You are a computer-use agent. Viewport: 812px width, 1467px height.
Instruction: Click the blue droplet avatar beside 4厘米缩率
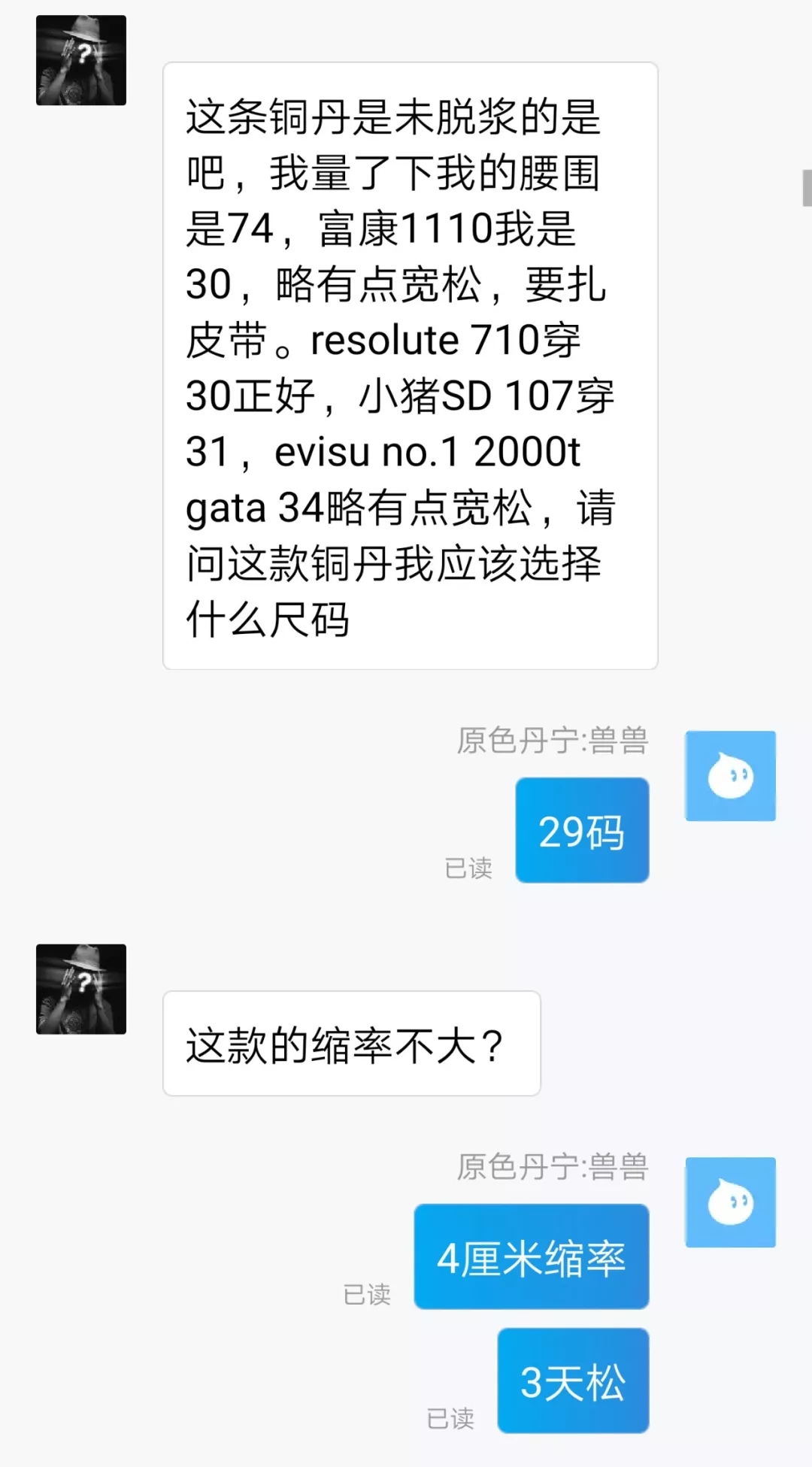click(730, 1203)
